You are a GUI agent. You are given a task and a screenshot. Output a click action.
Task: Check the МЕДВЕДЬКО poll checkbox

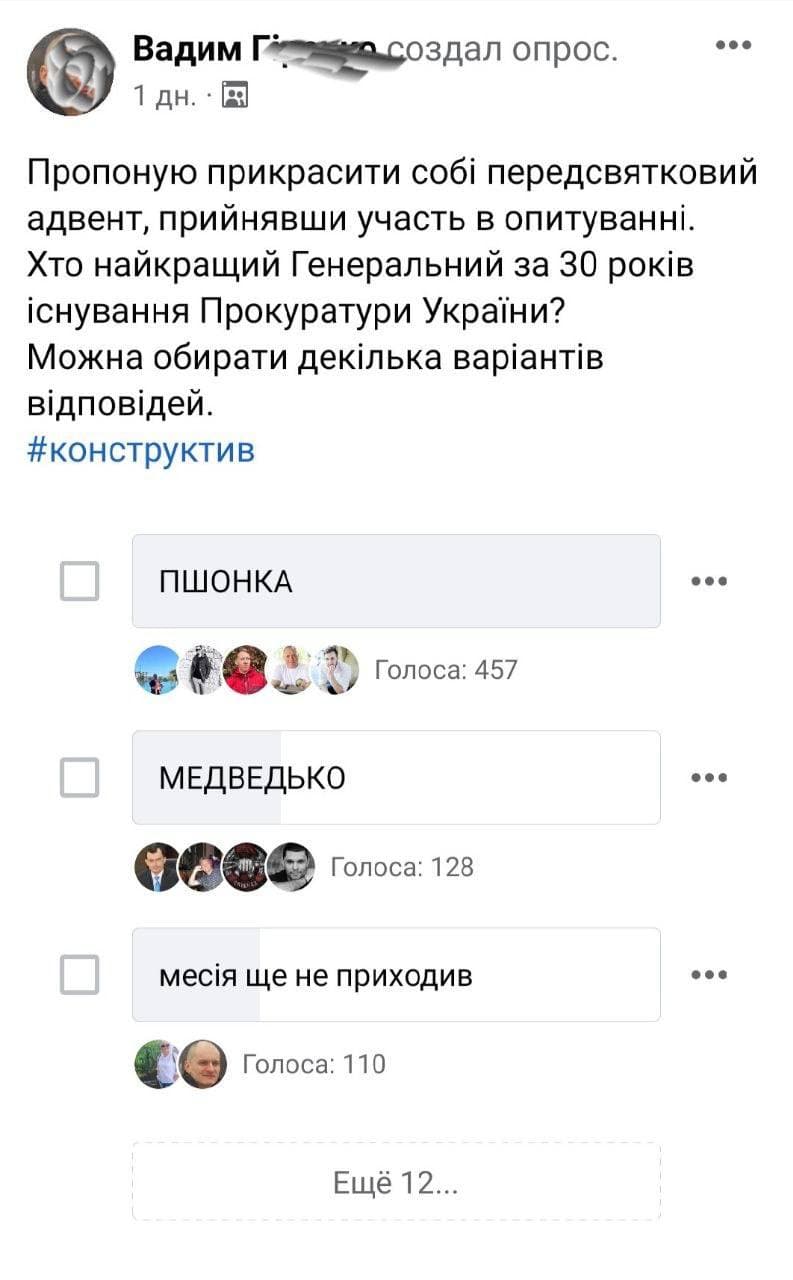click(78, 774)
